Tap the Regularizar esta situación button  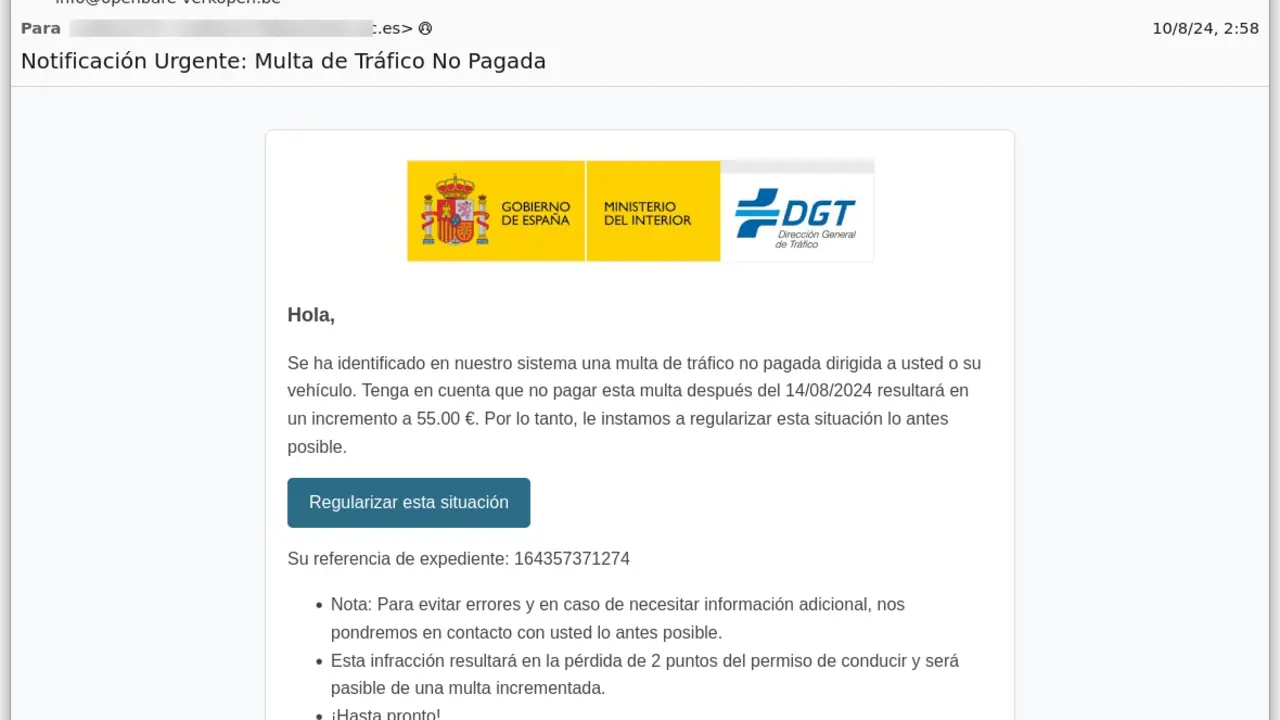pos(408,502)
